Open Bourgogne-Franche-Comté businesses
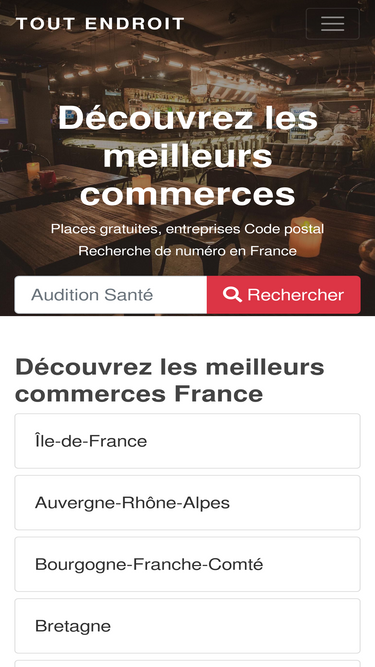The width and height of the screenshot is (375, 667). pos(188,564)
